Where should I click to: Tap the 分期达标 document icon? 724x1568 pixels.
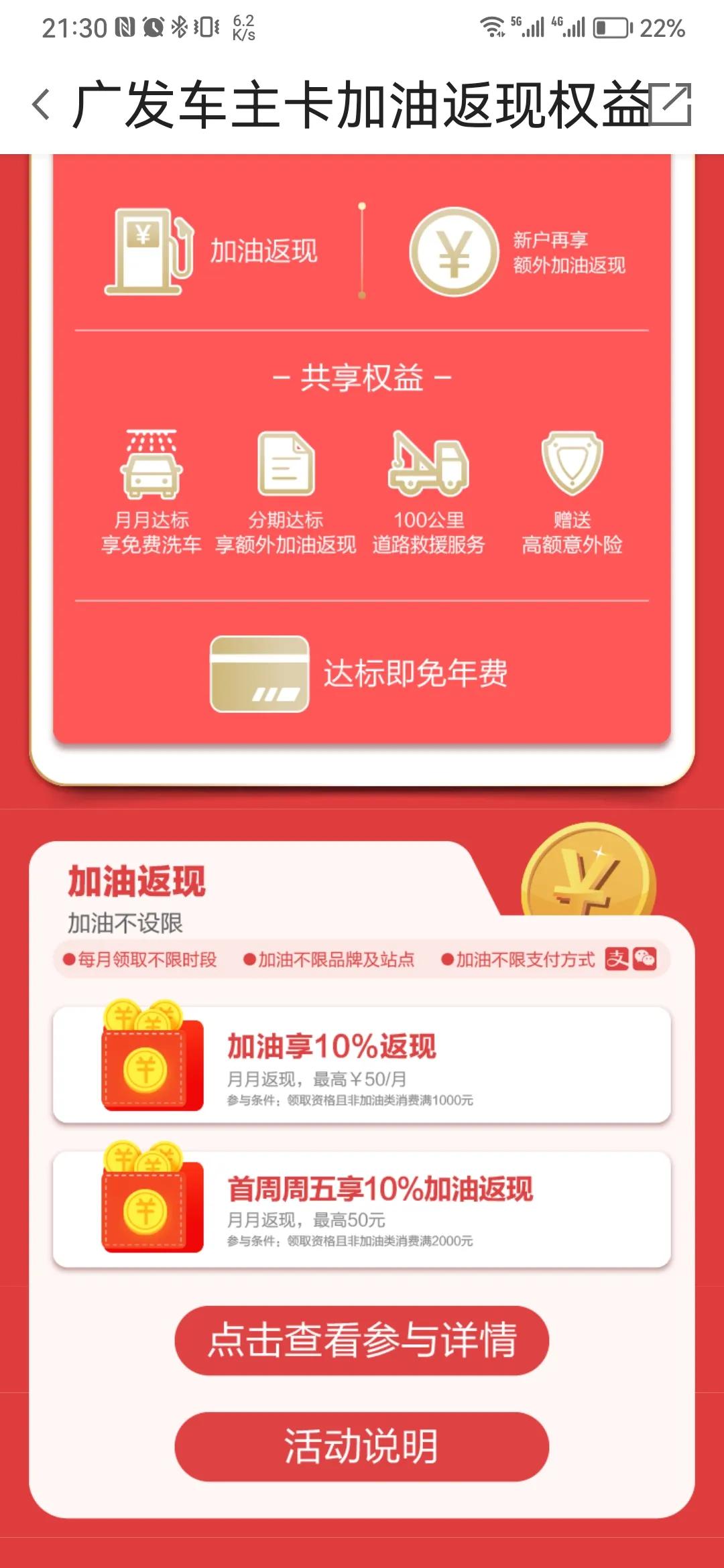coord(288,462)
